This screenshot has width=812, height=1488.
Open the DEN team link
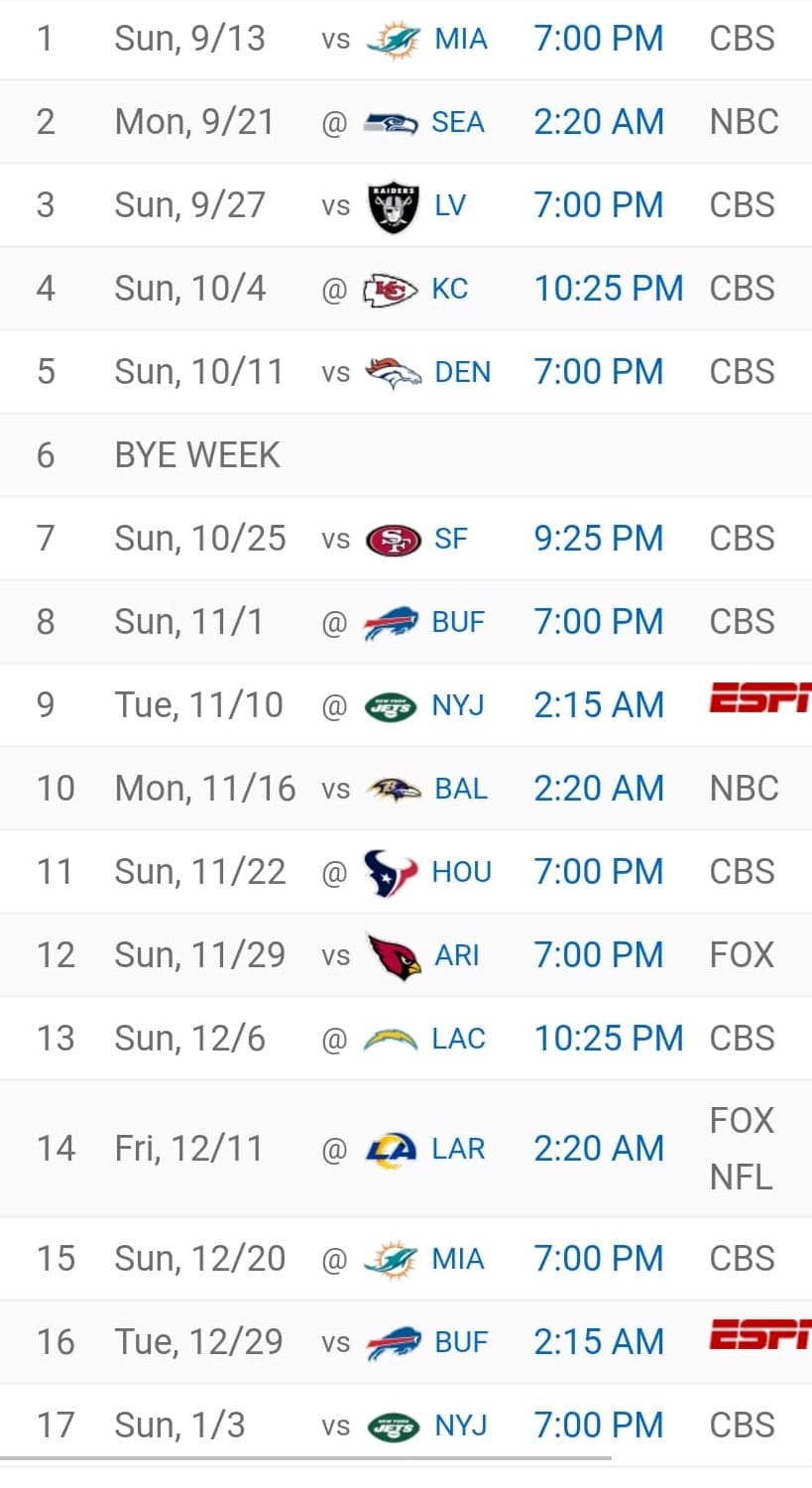[463, 372]
